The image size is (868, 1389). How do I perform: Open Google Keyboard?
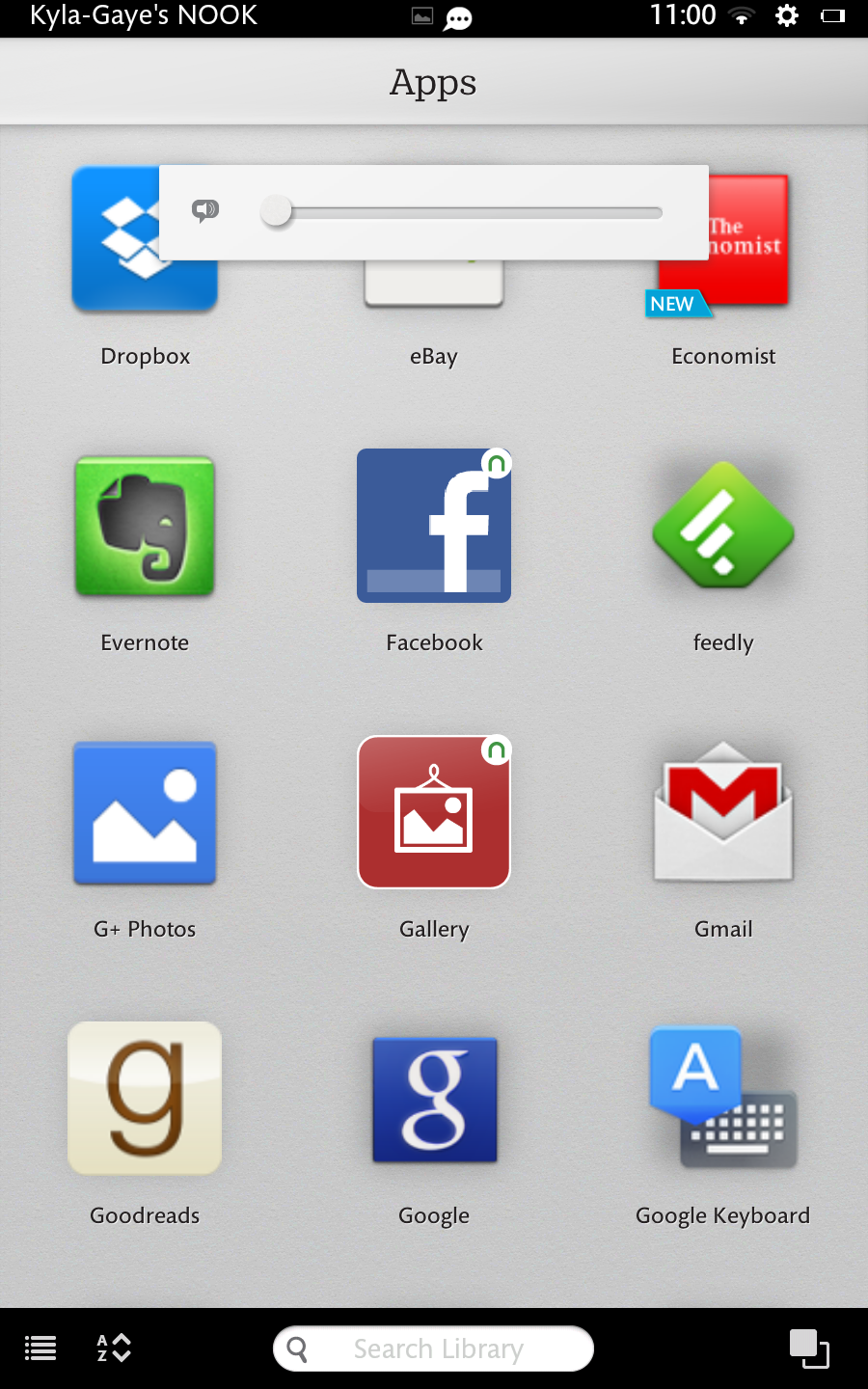(x=723, y=1098)
